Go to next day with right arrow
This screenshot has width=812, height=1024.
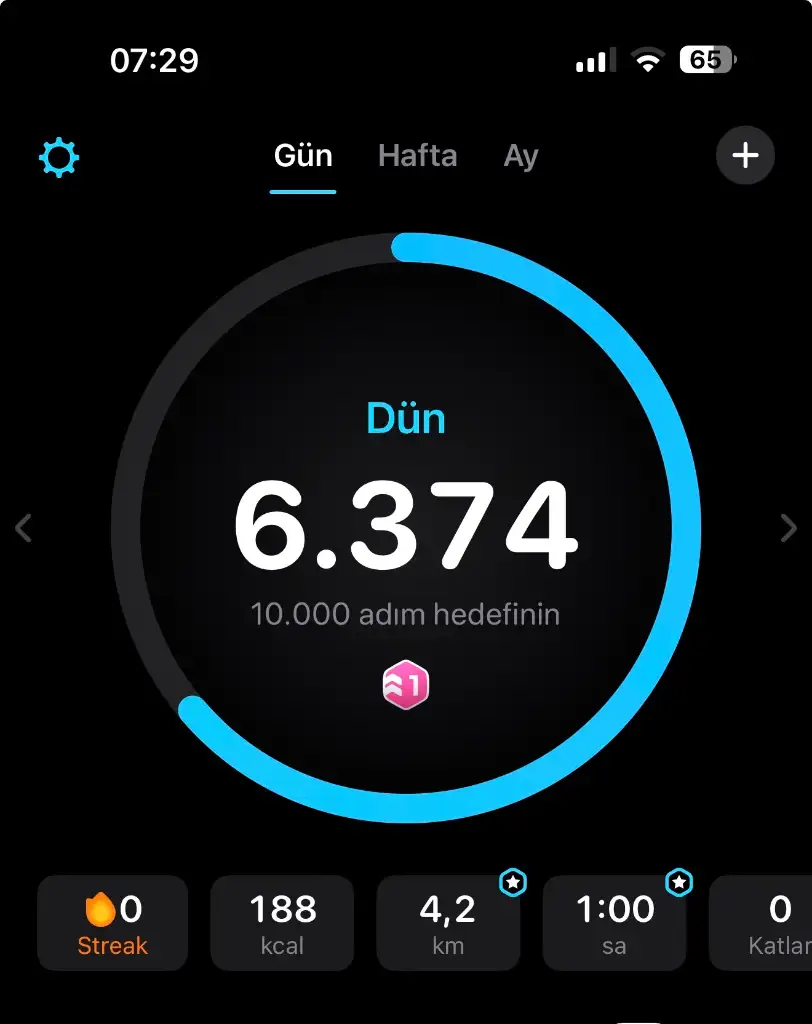pos(788,528)
